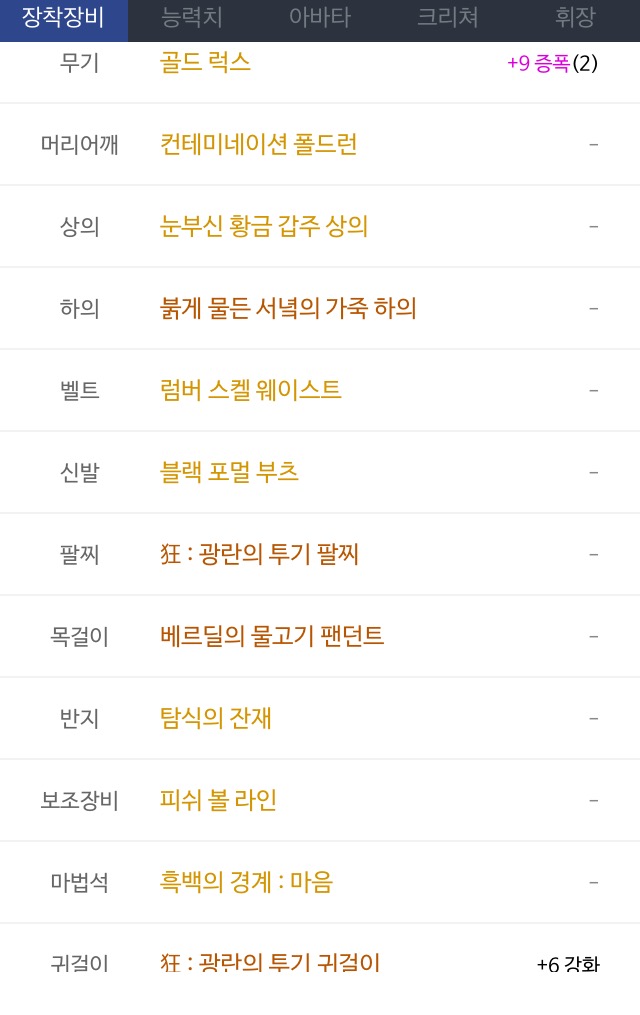This screenshot has width=640, height=1015.
Task: Open 흑백의 경계 : 마음 details
Action: pos(246,882)
